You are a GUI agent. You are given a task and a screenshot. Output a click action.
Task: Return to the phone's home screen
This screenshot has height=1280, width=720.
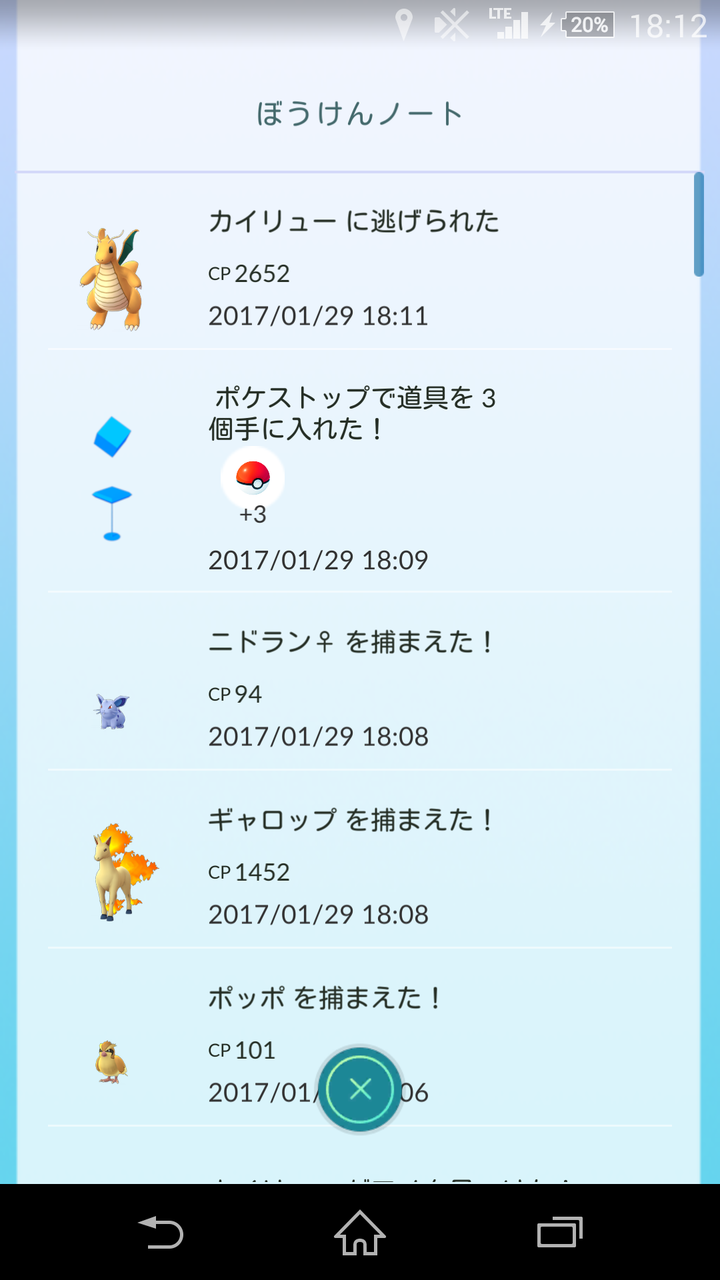[x=360, y=1232]
